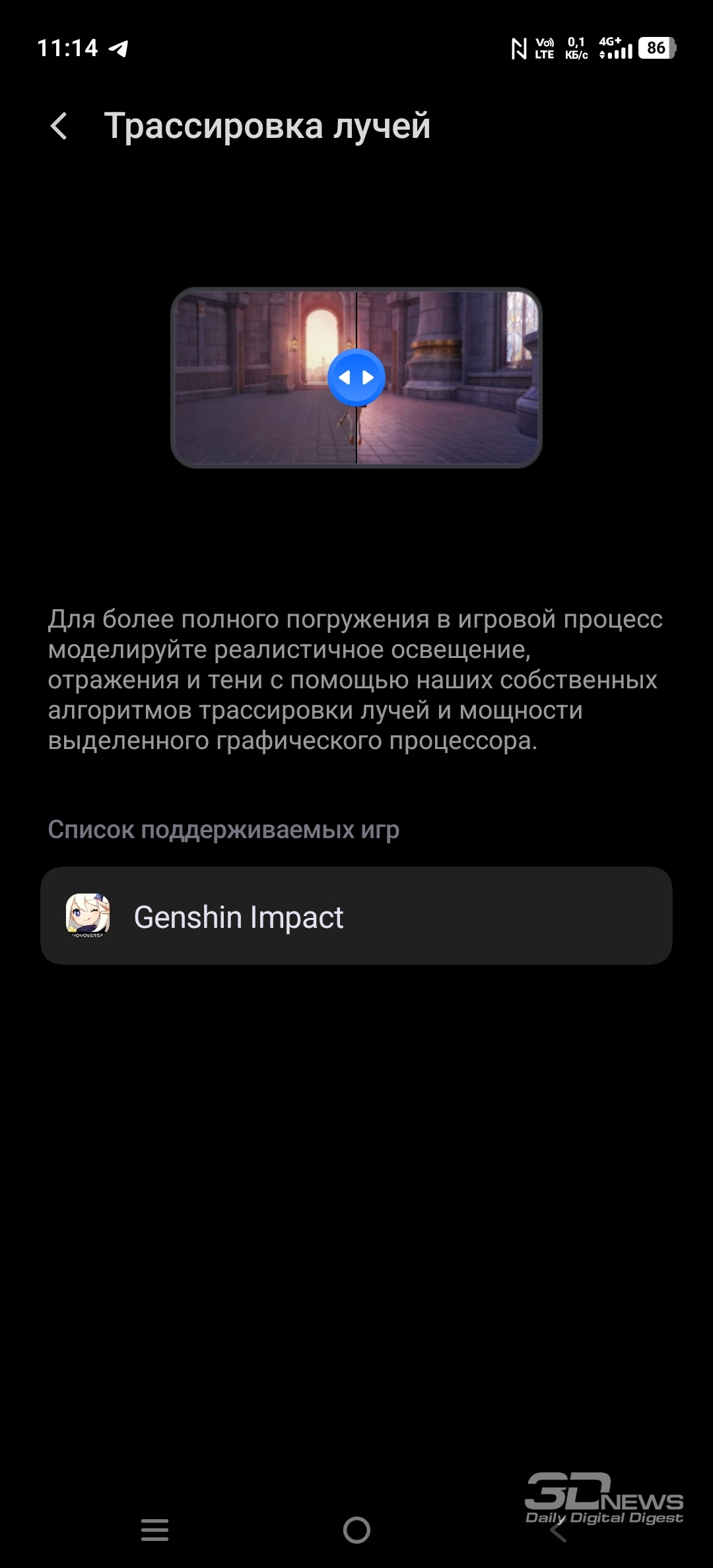Open the Genshin Impact row
Screen dimensions: 713x1568
pyautogui.click(x=356, y=916)
